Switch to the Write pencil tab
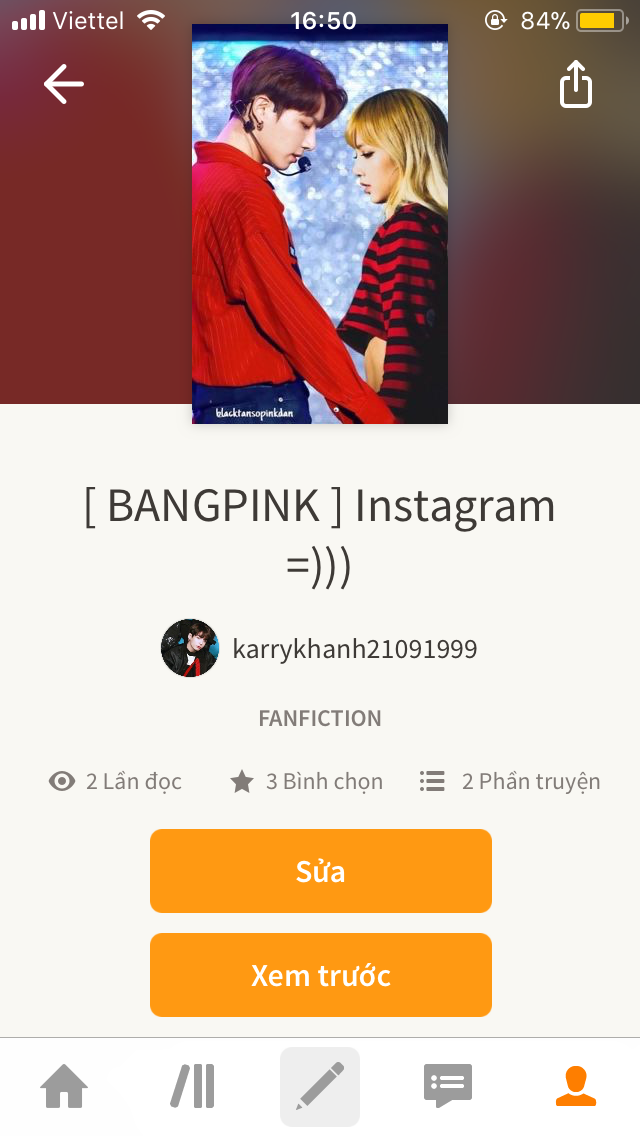 pos(320,1086)
